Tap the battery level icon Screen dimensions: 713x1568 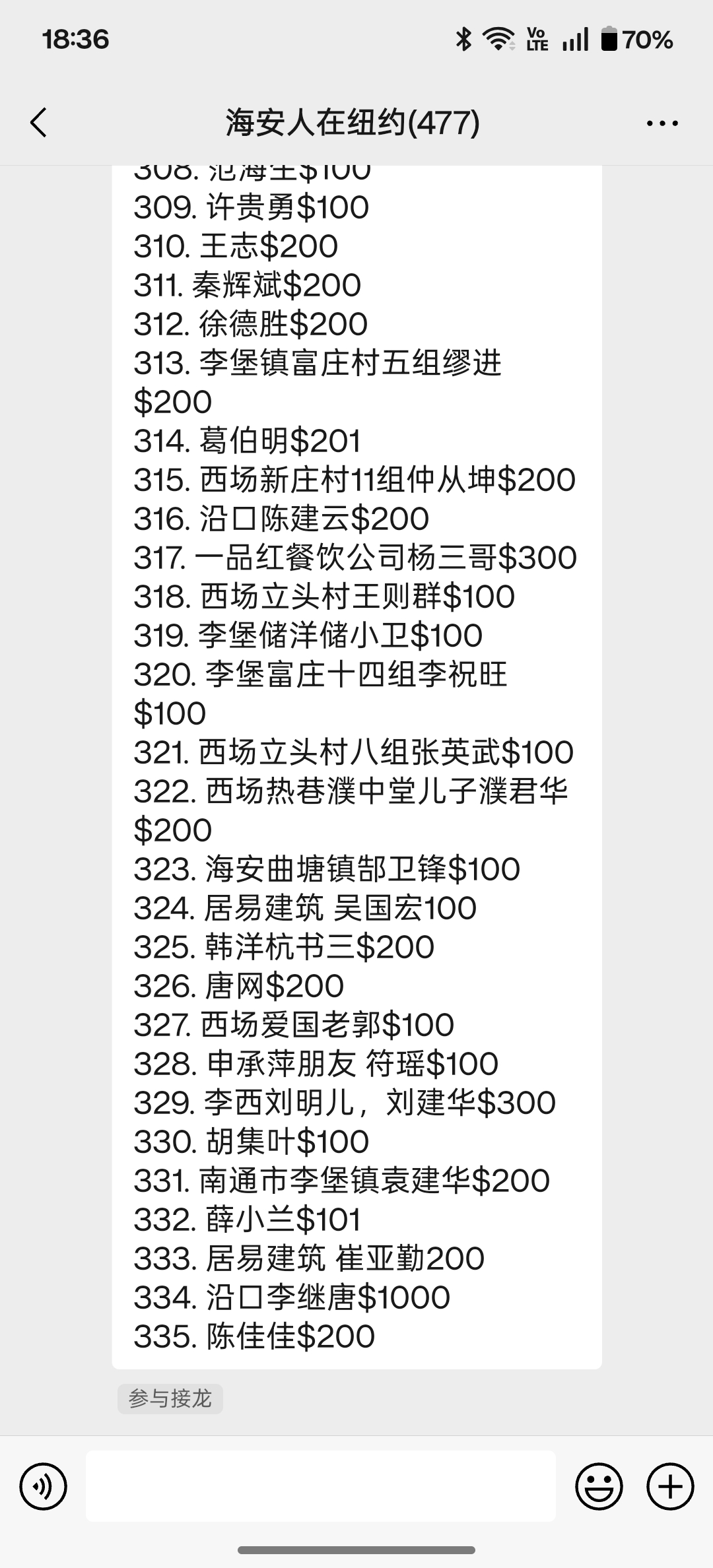pos(611,40)
